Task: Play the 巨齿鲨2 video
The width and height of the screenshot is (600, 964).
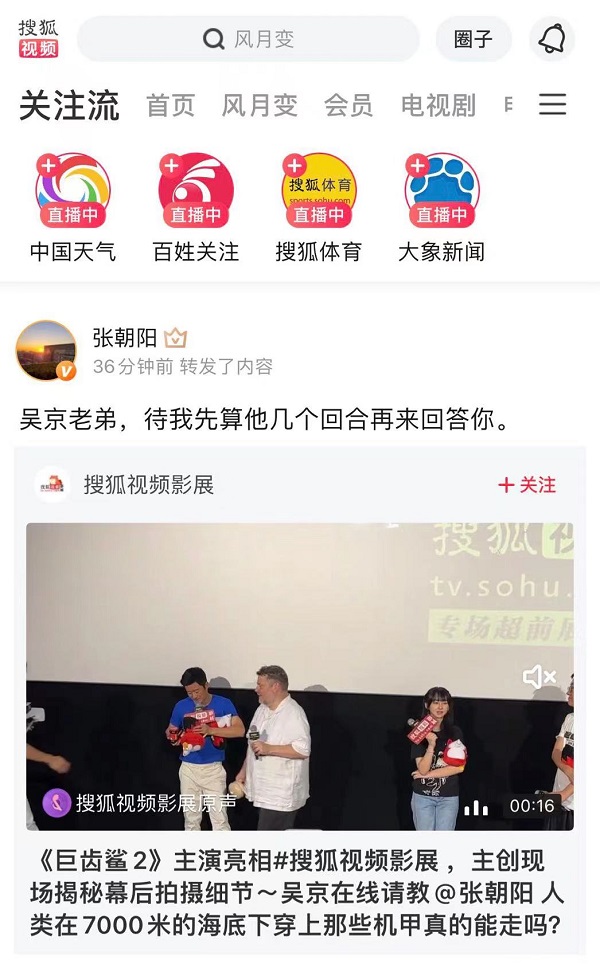Action: (x=300, y=676)
